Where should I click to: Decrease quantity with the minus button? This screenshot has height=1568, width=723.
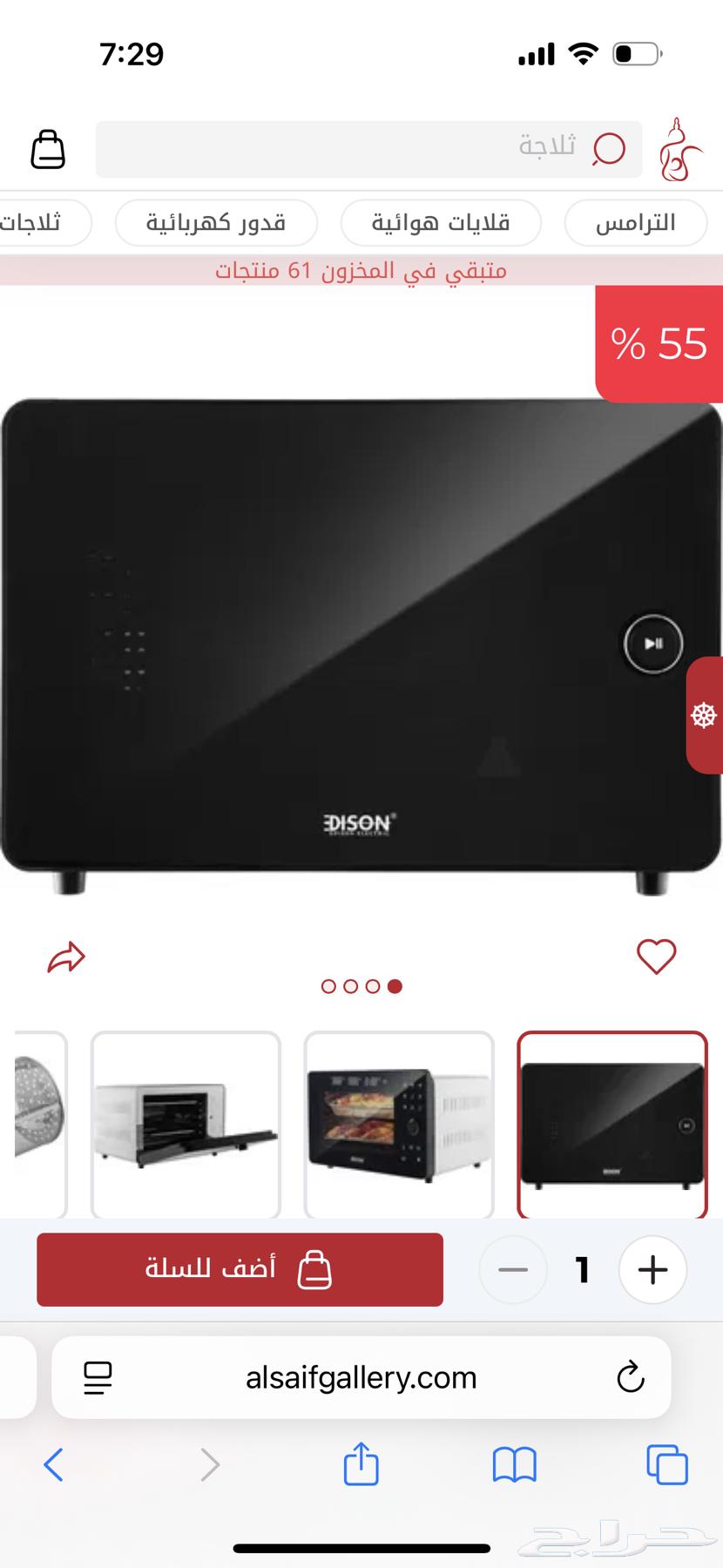(x=513, y=1269)
